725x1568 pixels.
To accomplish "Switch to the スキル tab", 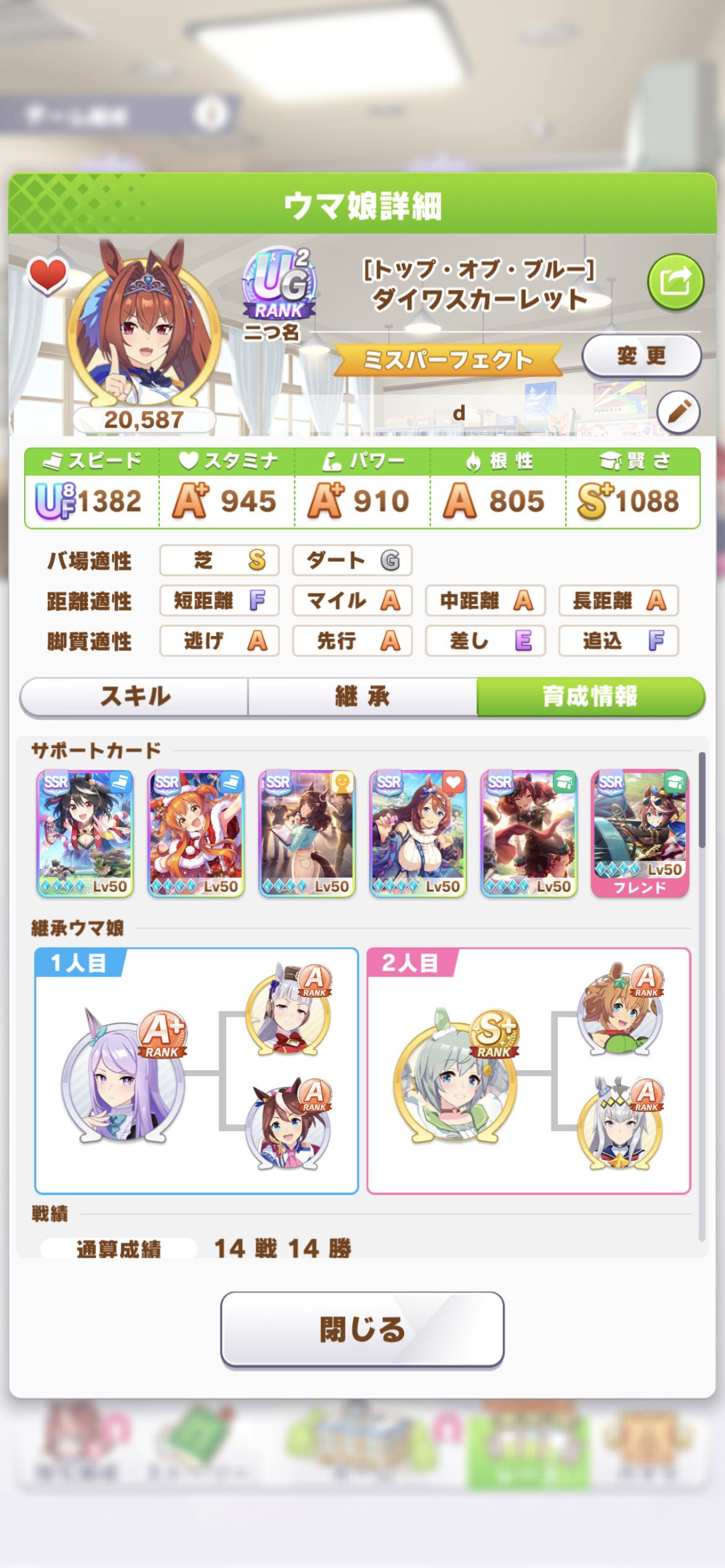I will tap(134, 697).
